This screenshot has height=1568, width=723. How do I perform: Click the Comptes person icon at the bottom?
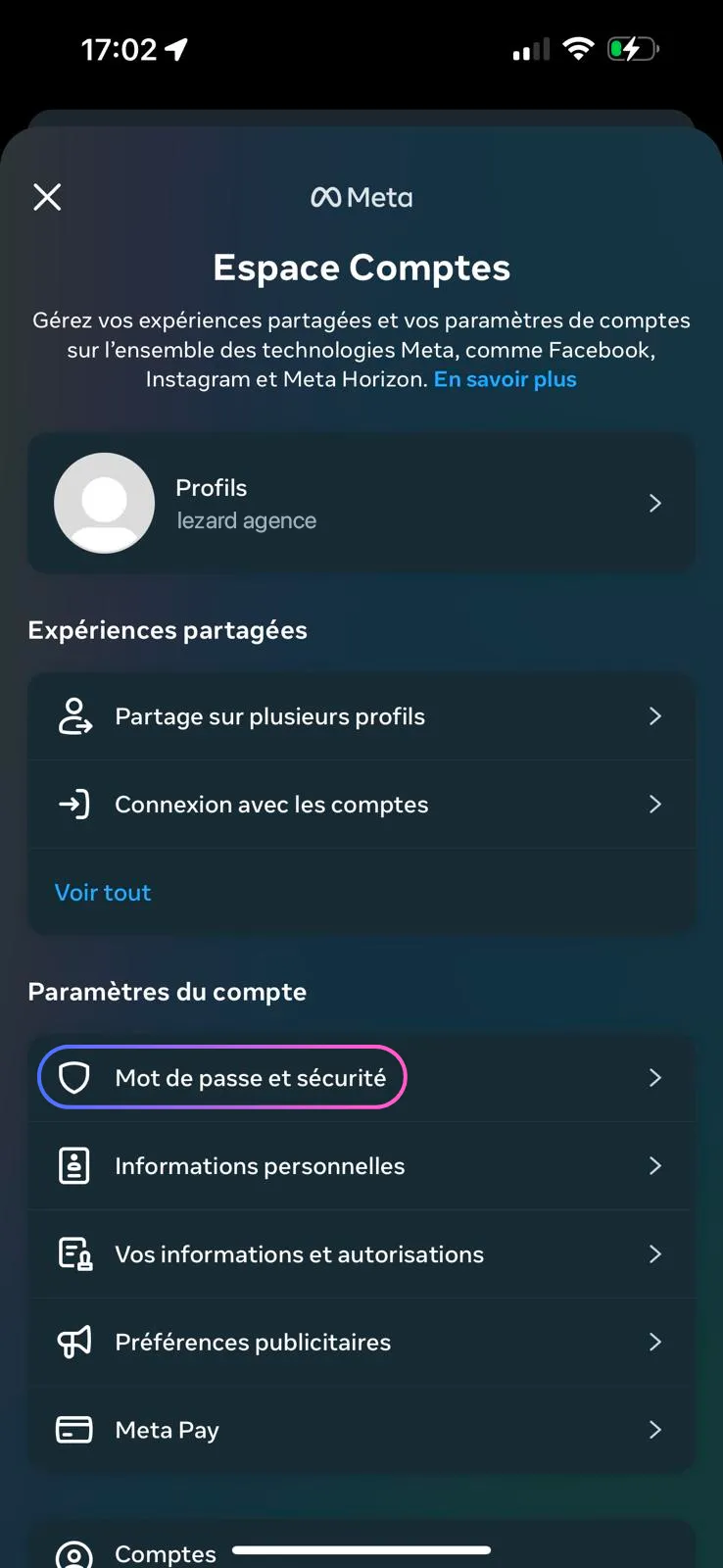[x=73, y=1551]
